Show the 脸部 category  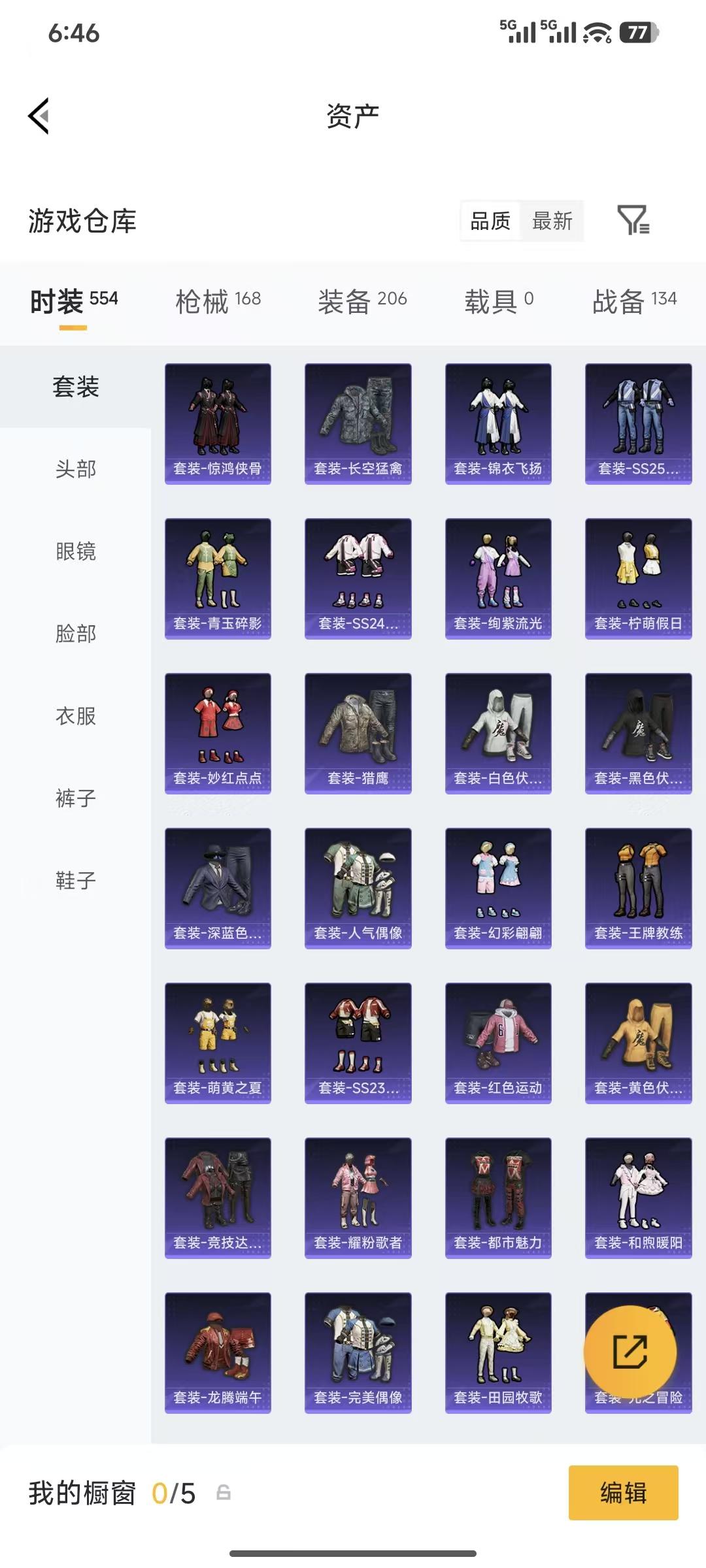point(76,633)
